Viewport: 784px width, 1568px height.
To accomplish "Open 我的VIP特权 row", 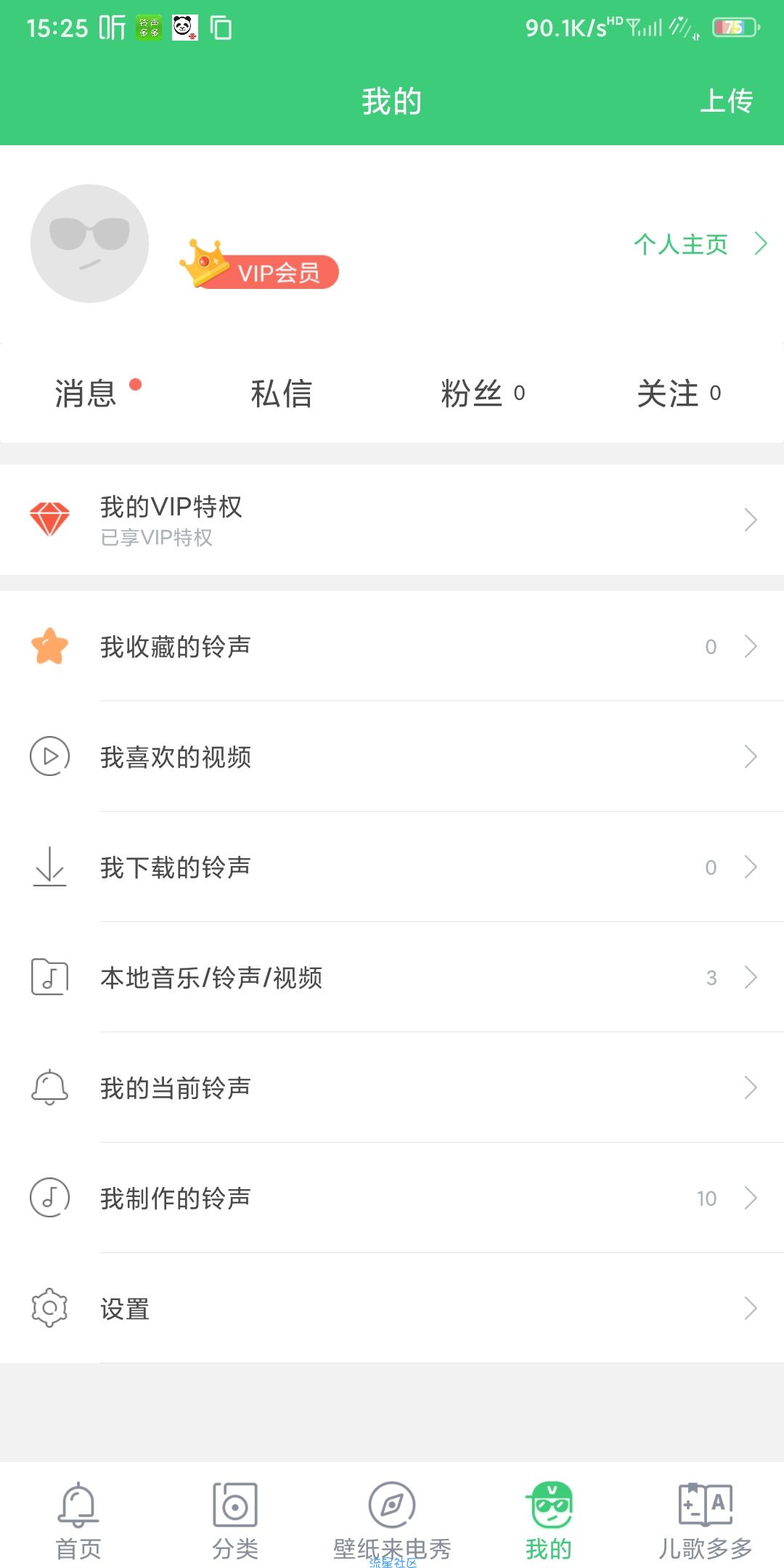I will [x=392, y=520].
